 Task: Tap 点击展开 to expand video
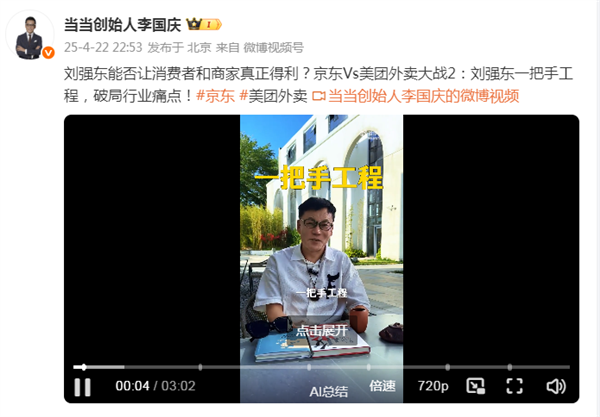[322, 331]
